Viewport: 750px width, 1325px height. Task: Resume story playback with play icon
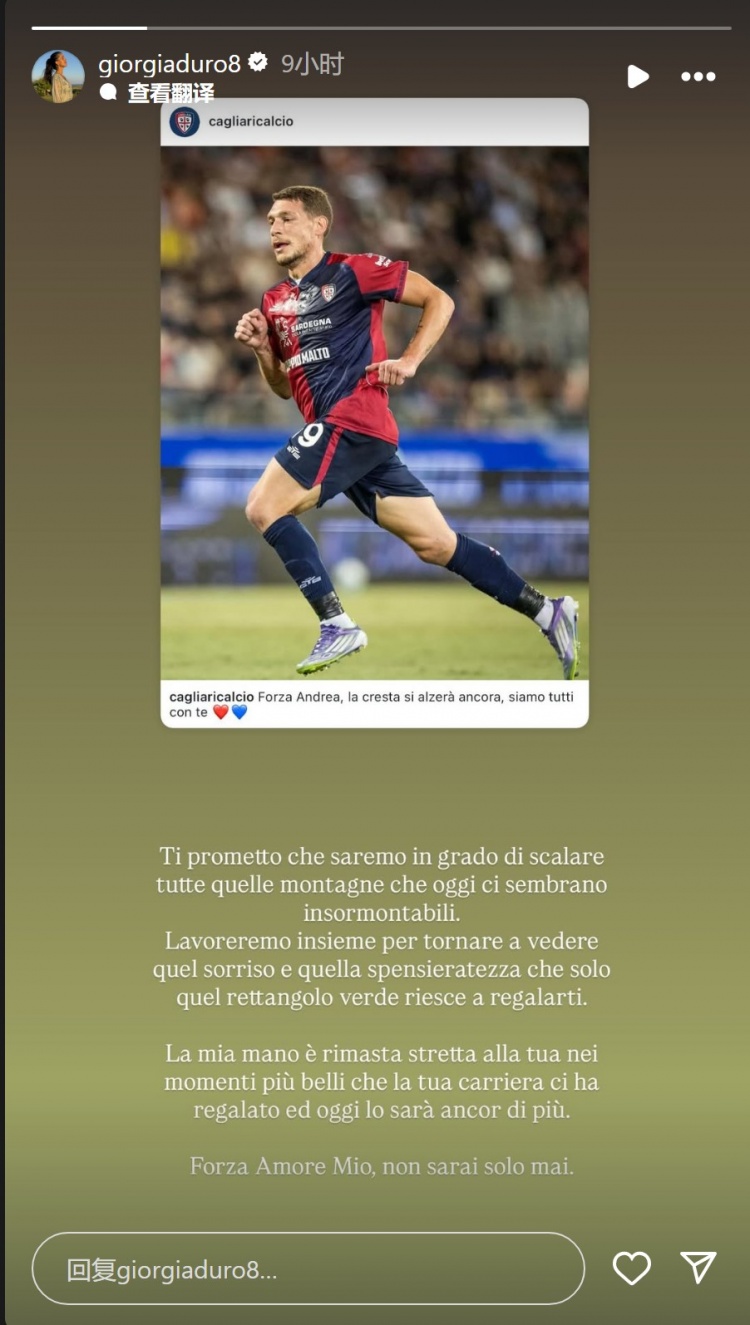click(x=637, y=77)
